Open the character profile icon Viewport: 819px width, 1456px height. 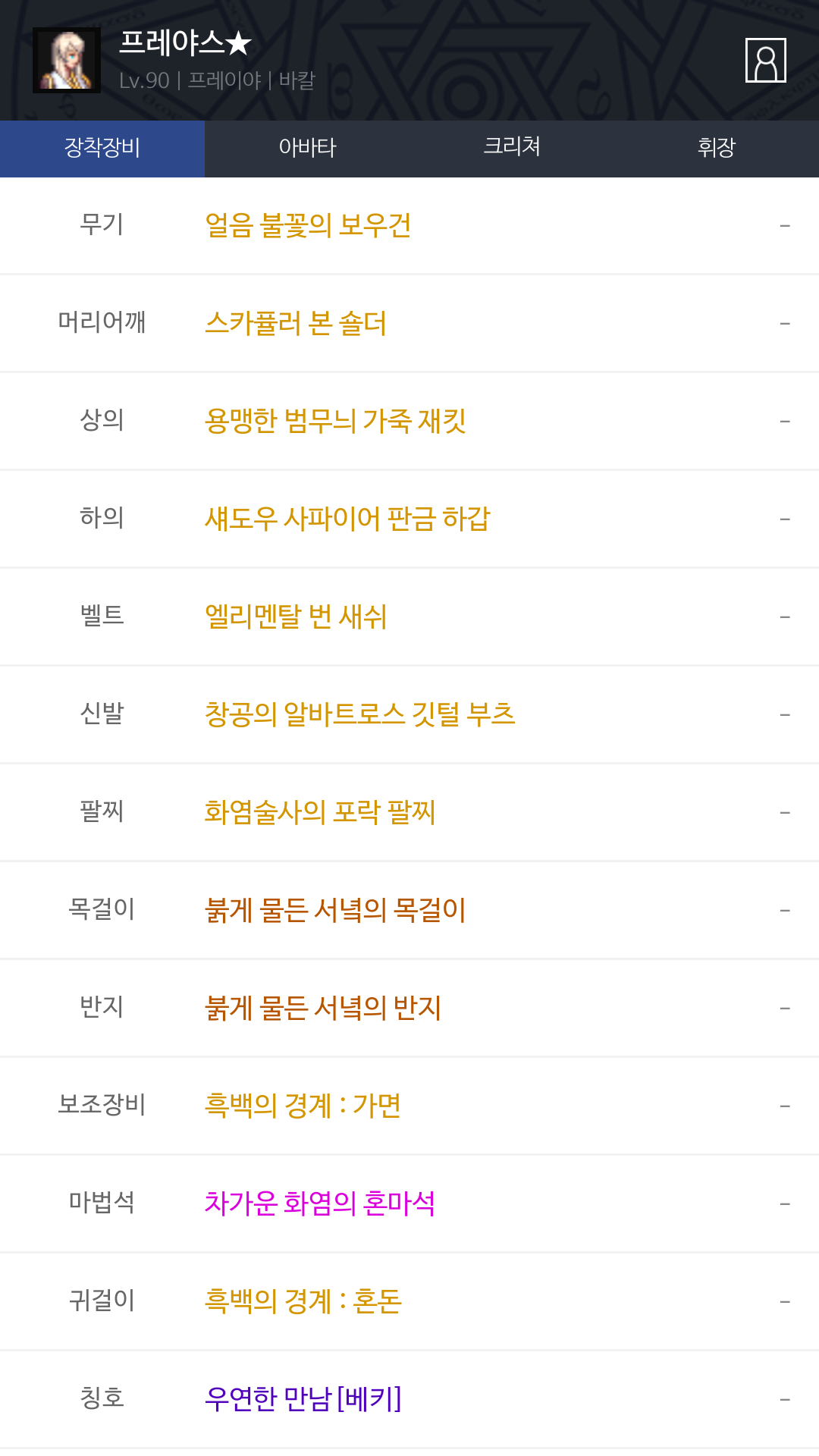coord(765,60)
